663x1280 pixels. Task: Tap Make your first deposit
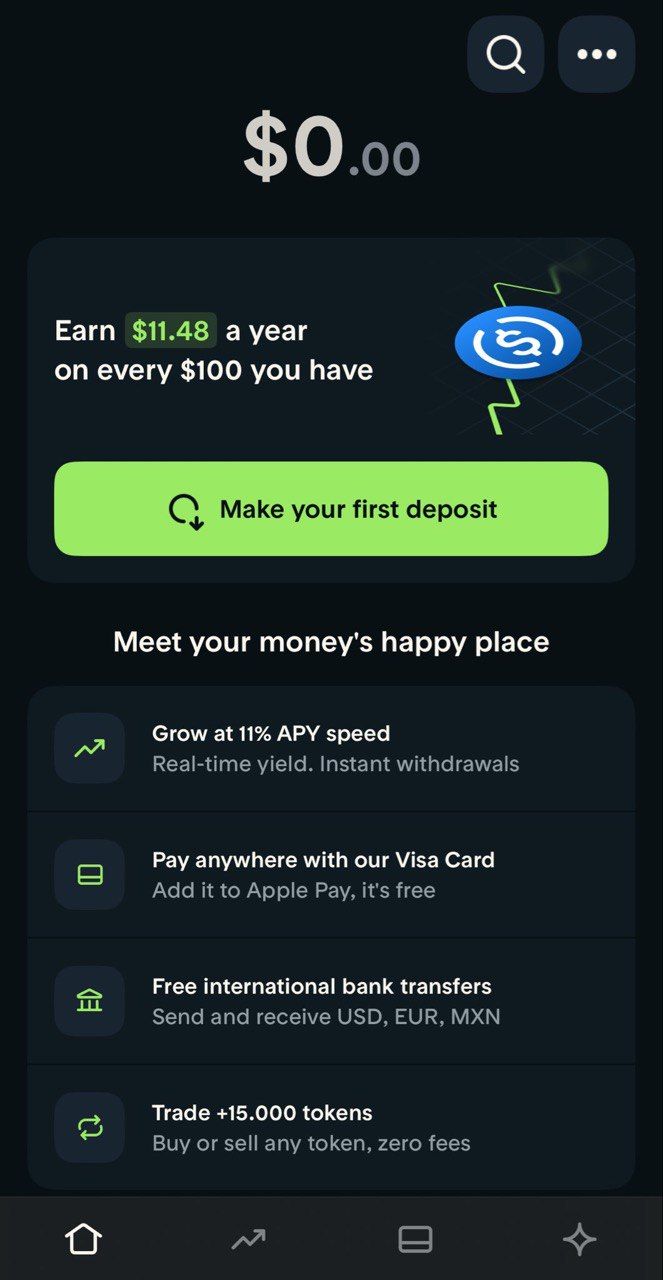pyautogui.click(x=331, y=509)
